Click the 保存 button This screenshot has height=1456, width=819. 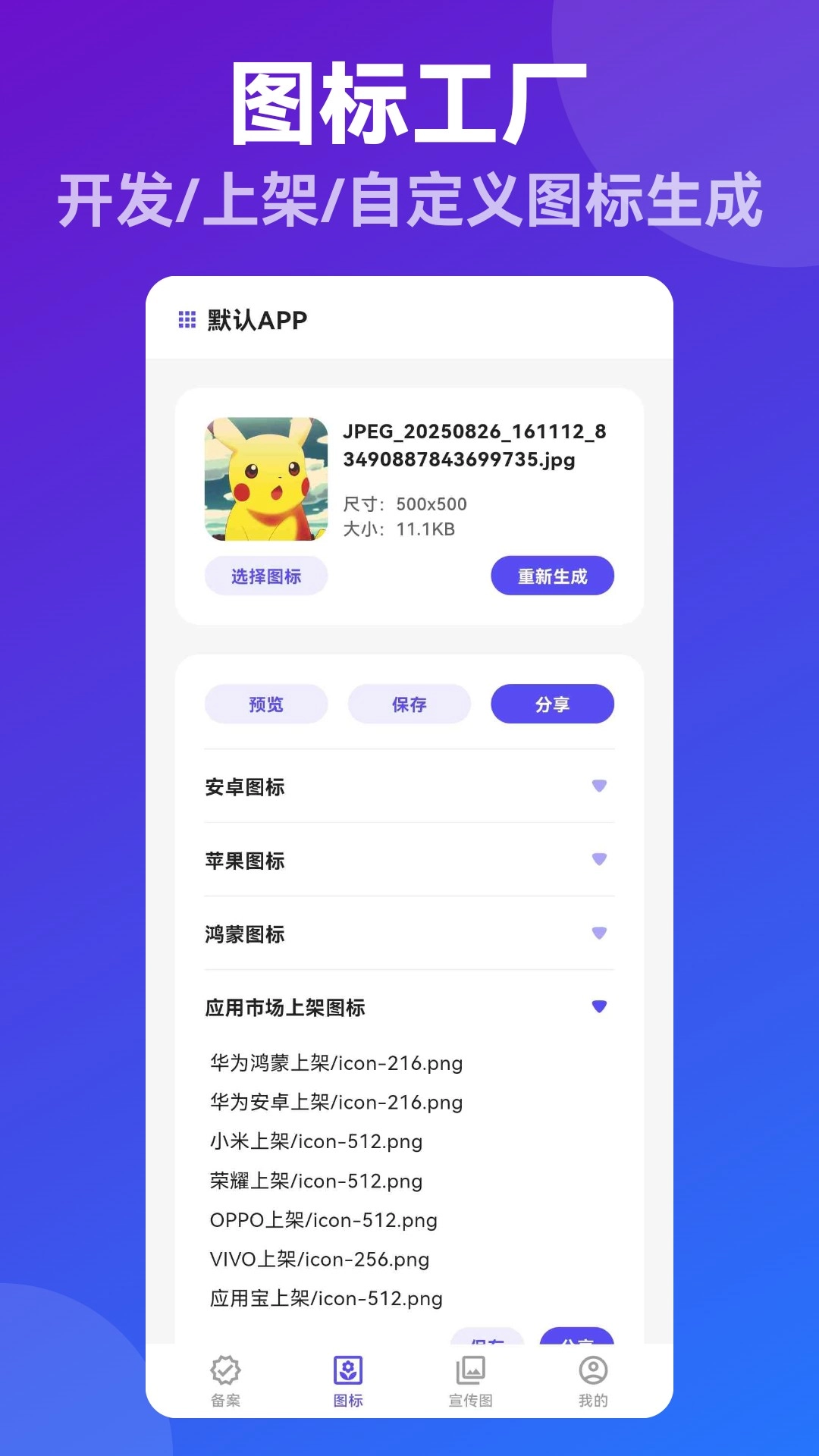coord(409,704)
